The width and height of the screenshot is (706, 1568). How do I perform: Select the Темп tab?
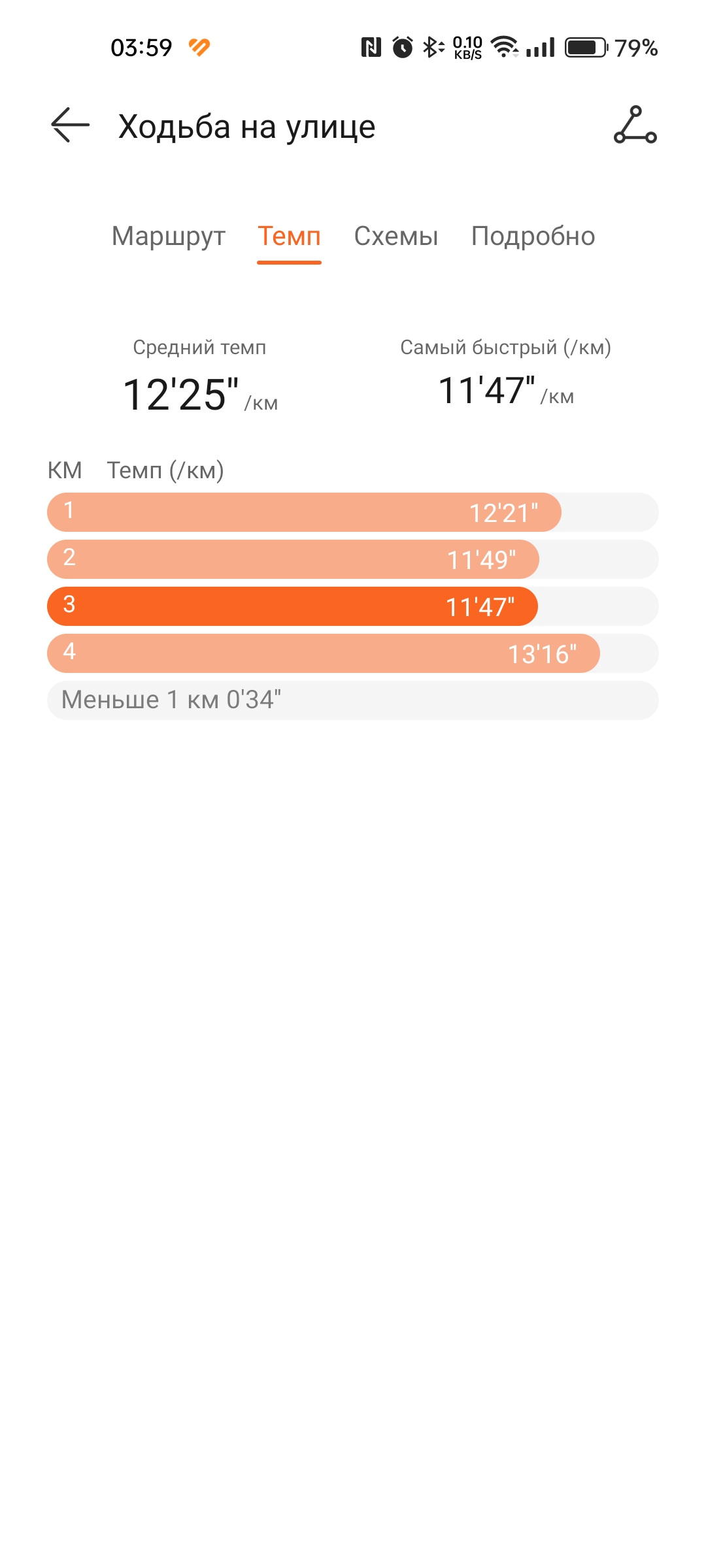289,237
